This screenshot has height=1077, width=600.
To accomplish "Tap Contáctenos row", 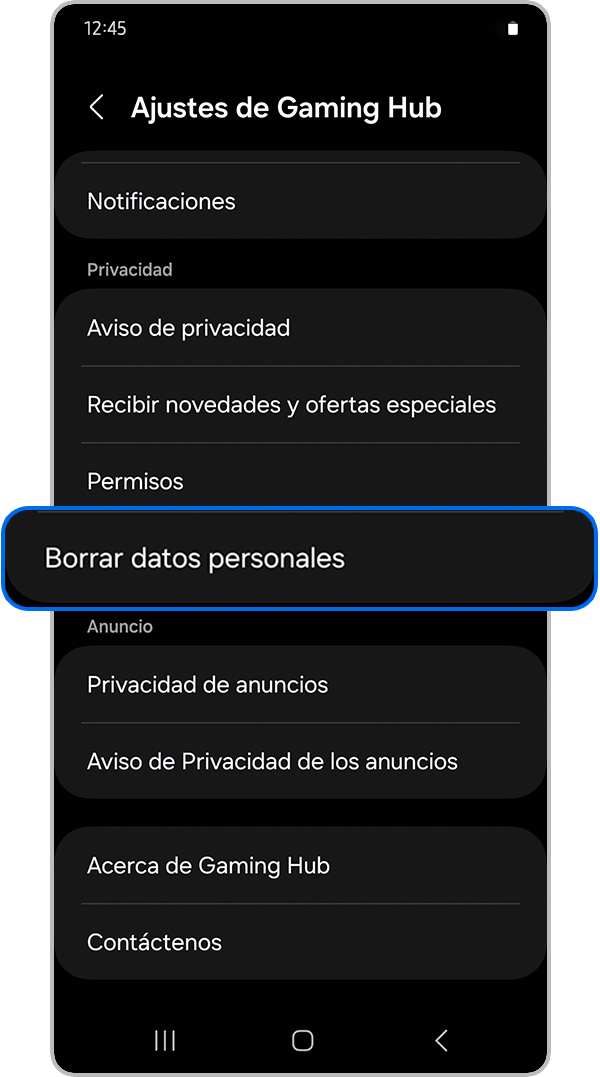I will click(300, 942).
